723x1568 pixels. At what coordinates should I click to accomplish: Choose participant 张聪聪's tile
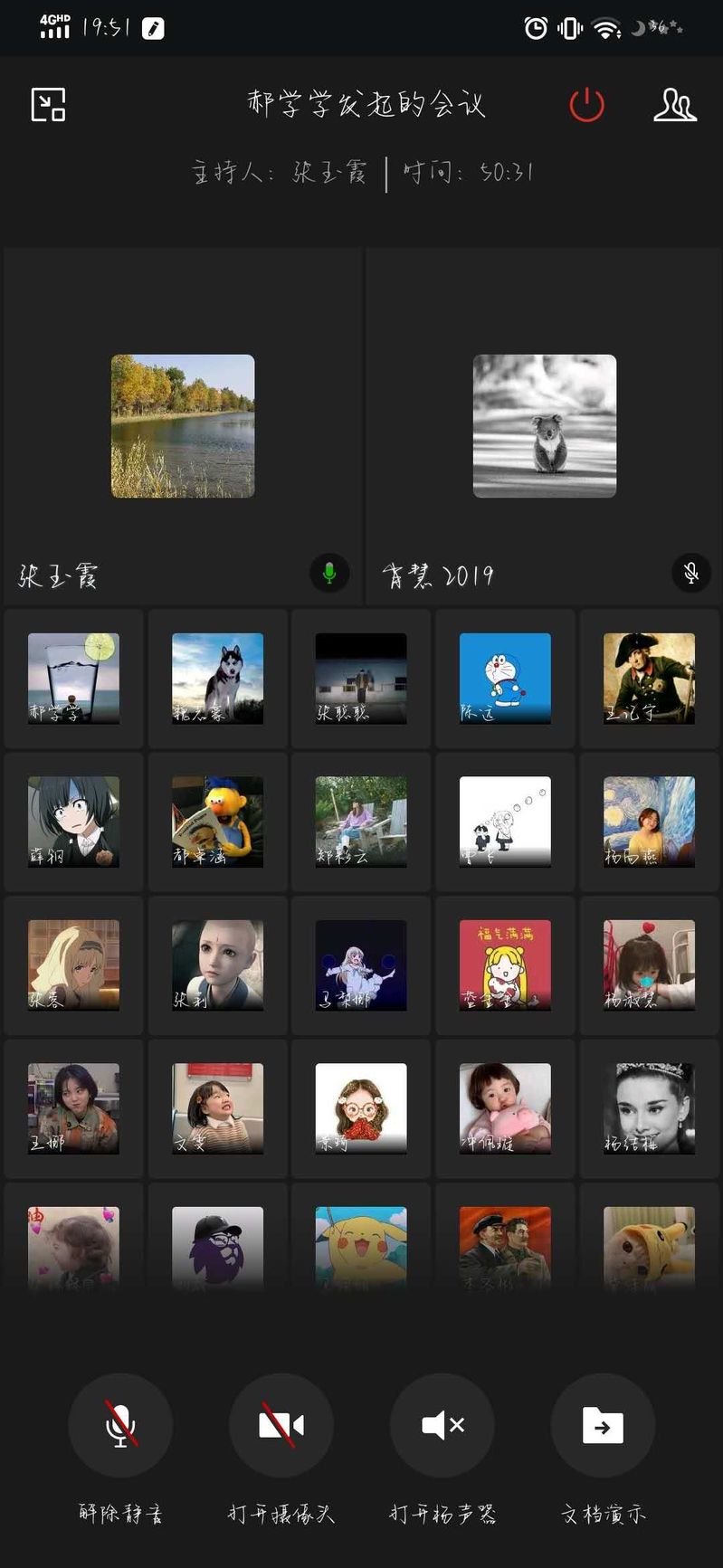361,679
